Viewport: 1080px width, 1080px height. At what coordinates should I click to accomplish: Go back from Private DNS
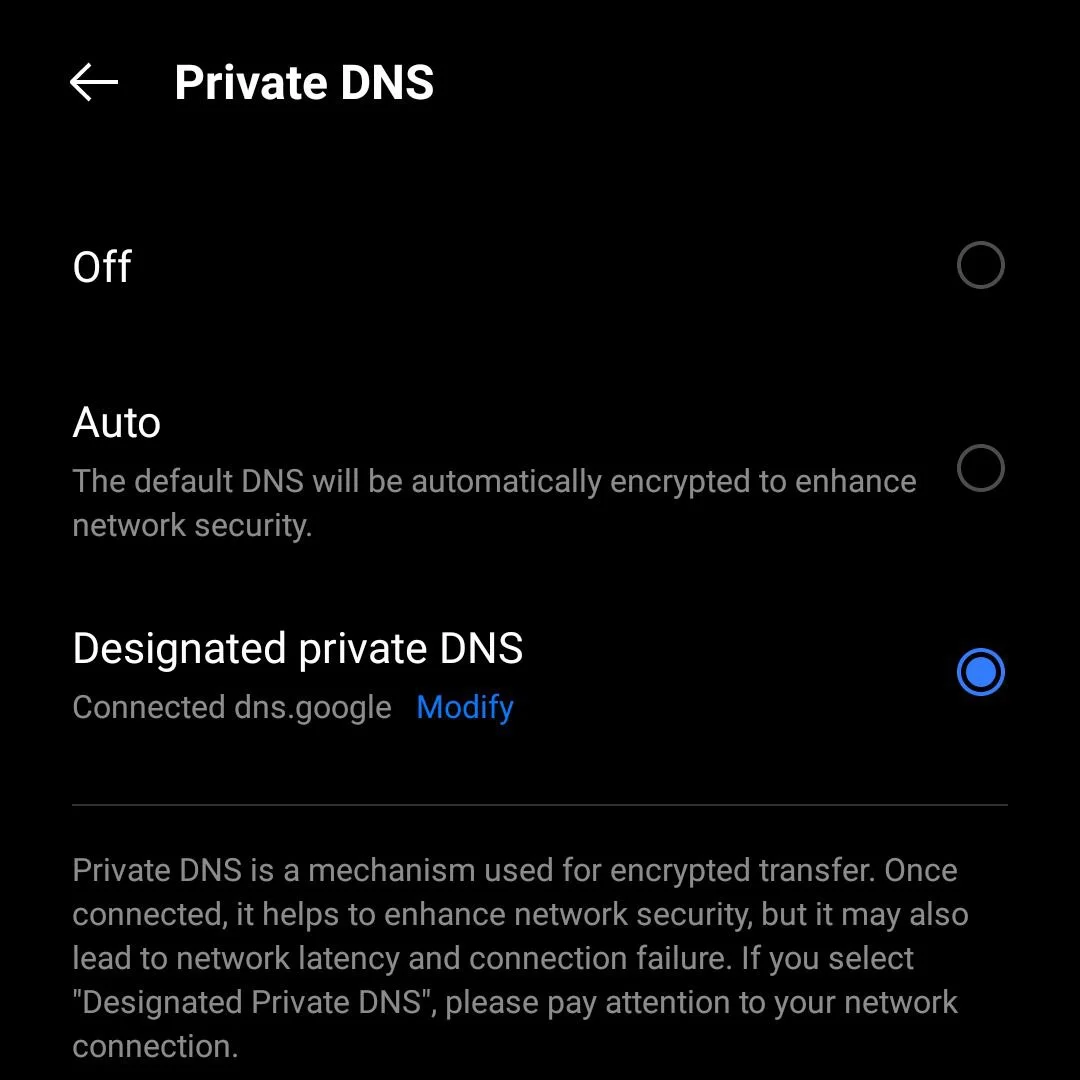click(x=94, y=82)
